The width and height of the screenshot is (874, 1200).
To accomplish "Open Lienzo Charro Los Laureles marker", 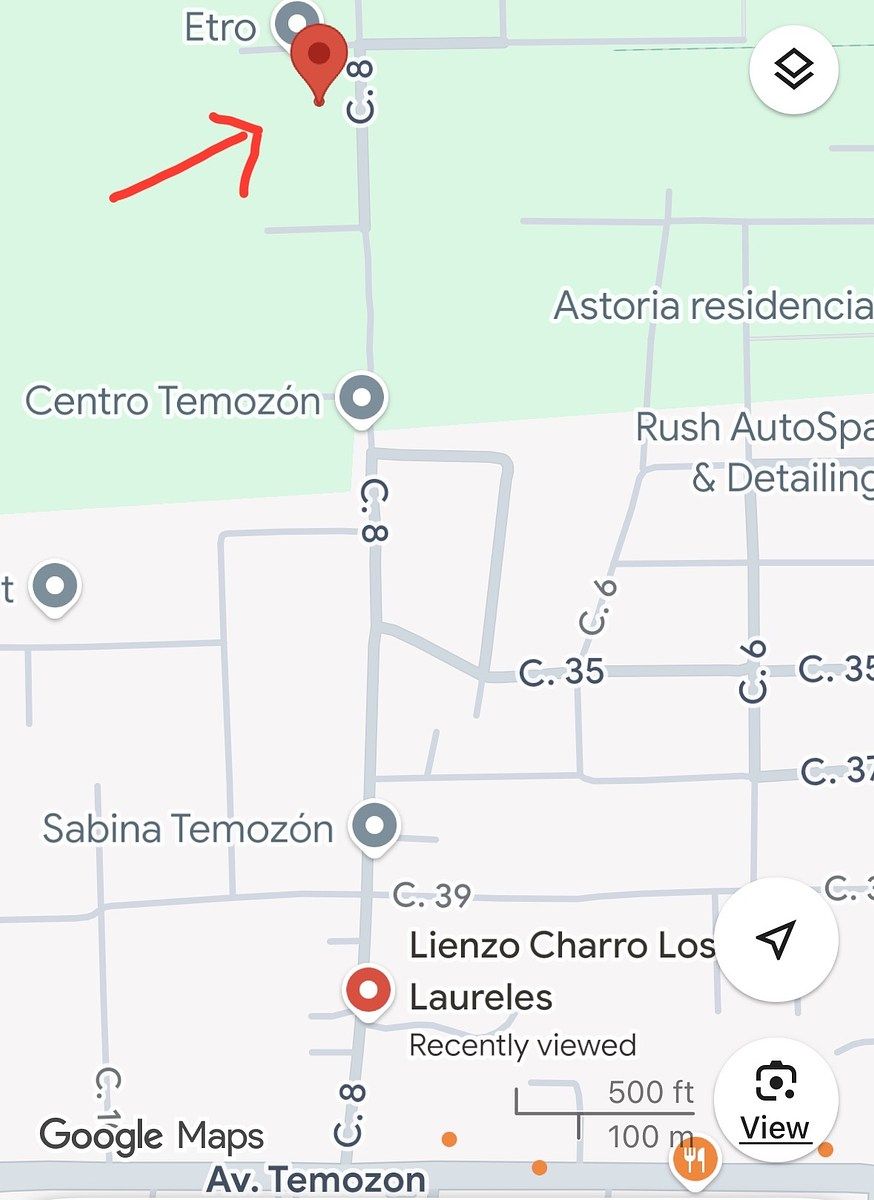I will 367,991.
